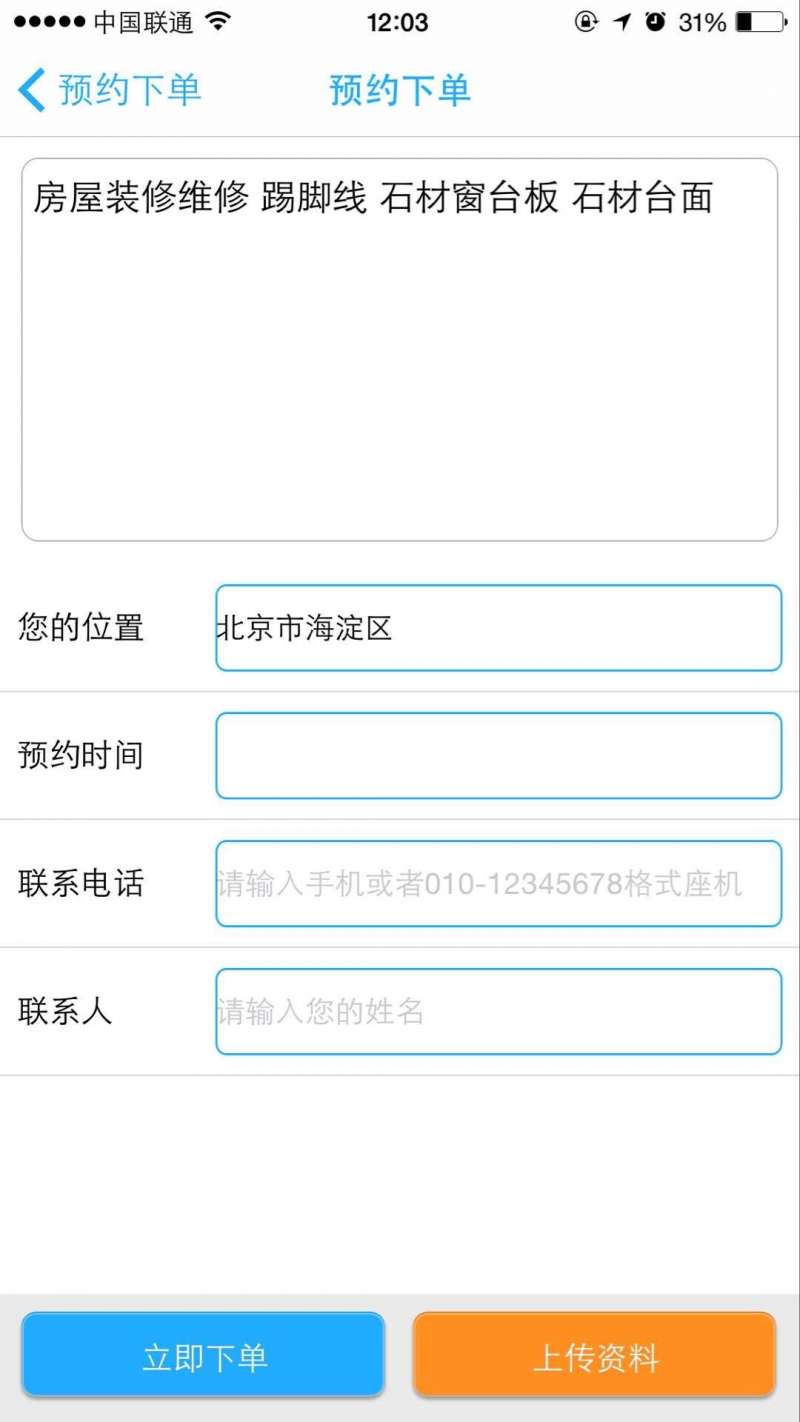Tap the 联系人 name field

(498, 1012)
